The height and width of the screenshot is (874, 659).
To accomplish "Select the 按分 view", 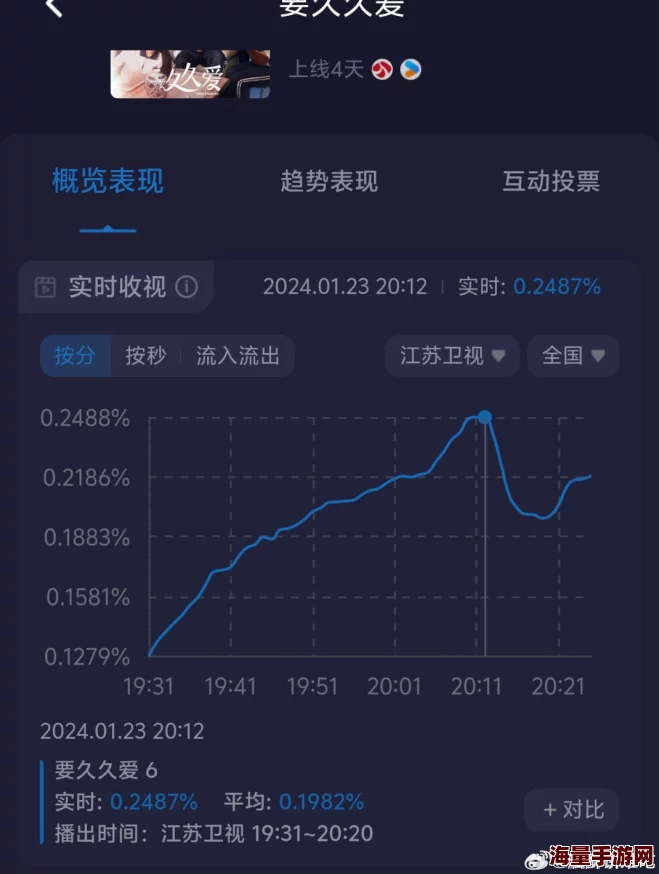I will (75, 356).
